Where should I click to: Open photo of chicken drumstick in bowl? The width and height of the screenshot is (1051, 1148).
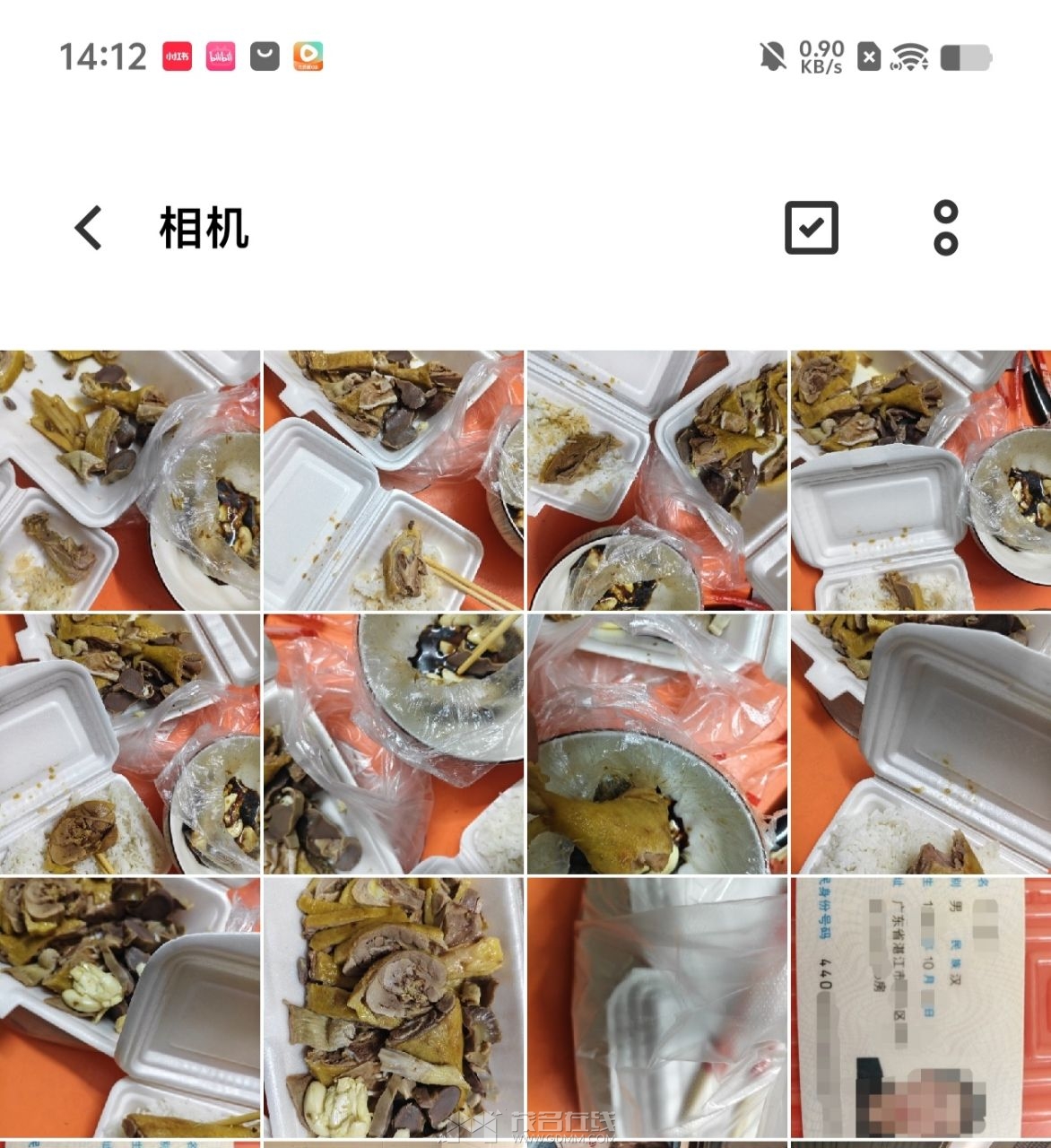pyautogui.click(x=656, y=744)
